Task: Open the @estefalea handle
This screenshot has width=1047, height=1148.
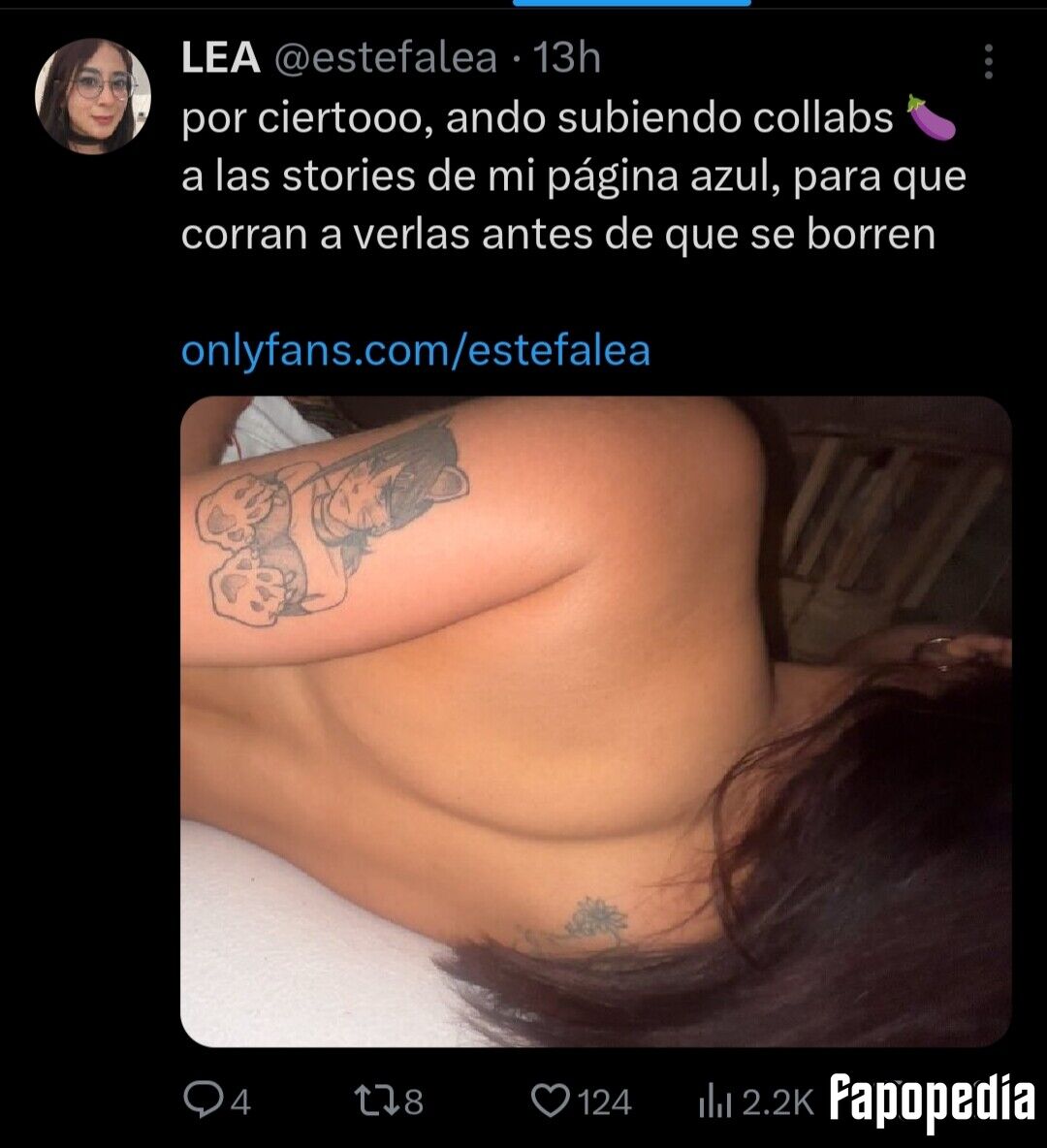Action: (386, 58)
